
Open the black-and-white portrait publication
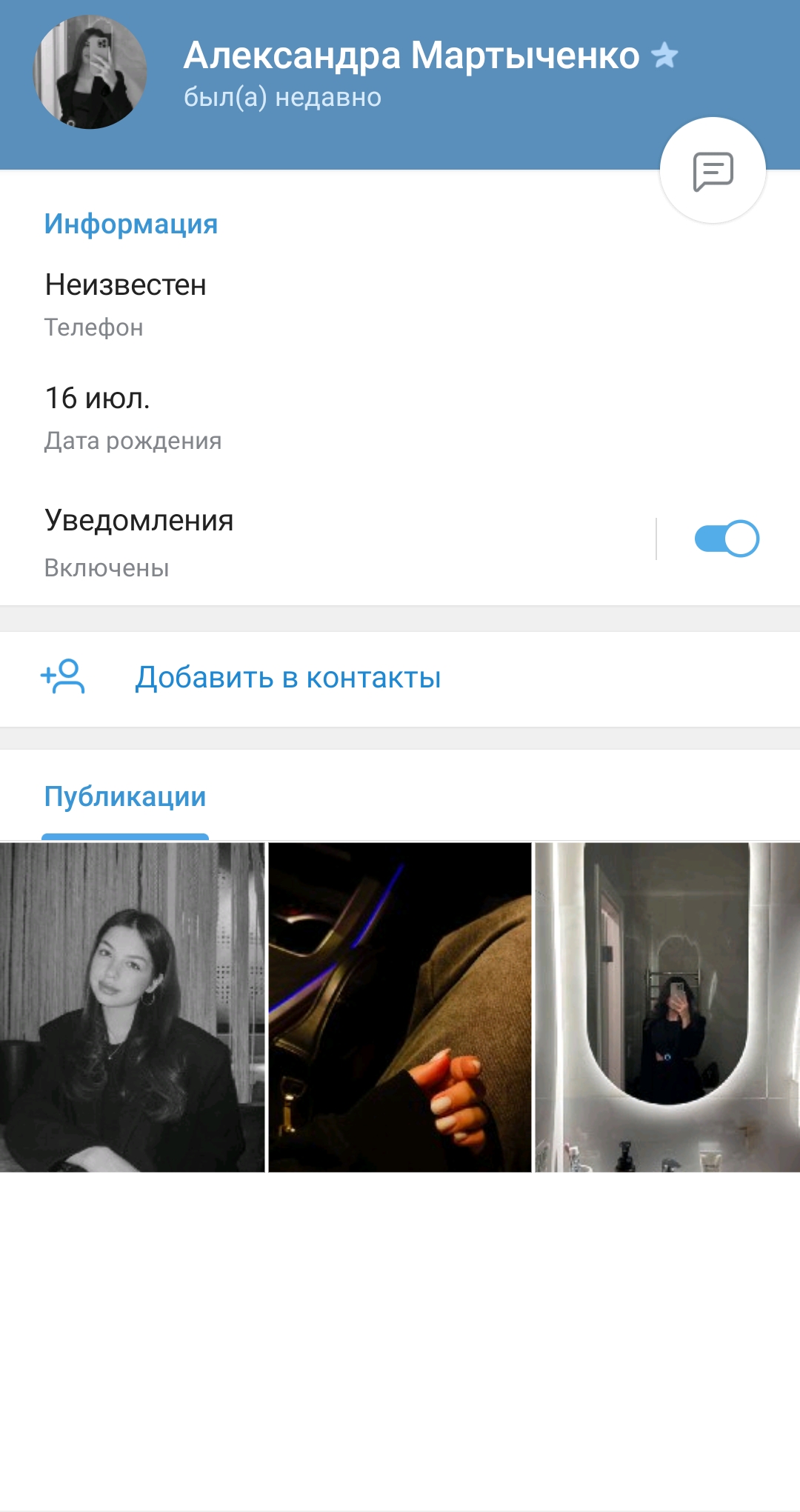132,1007
